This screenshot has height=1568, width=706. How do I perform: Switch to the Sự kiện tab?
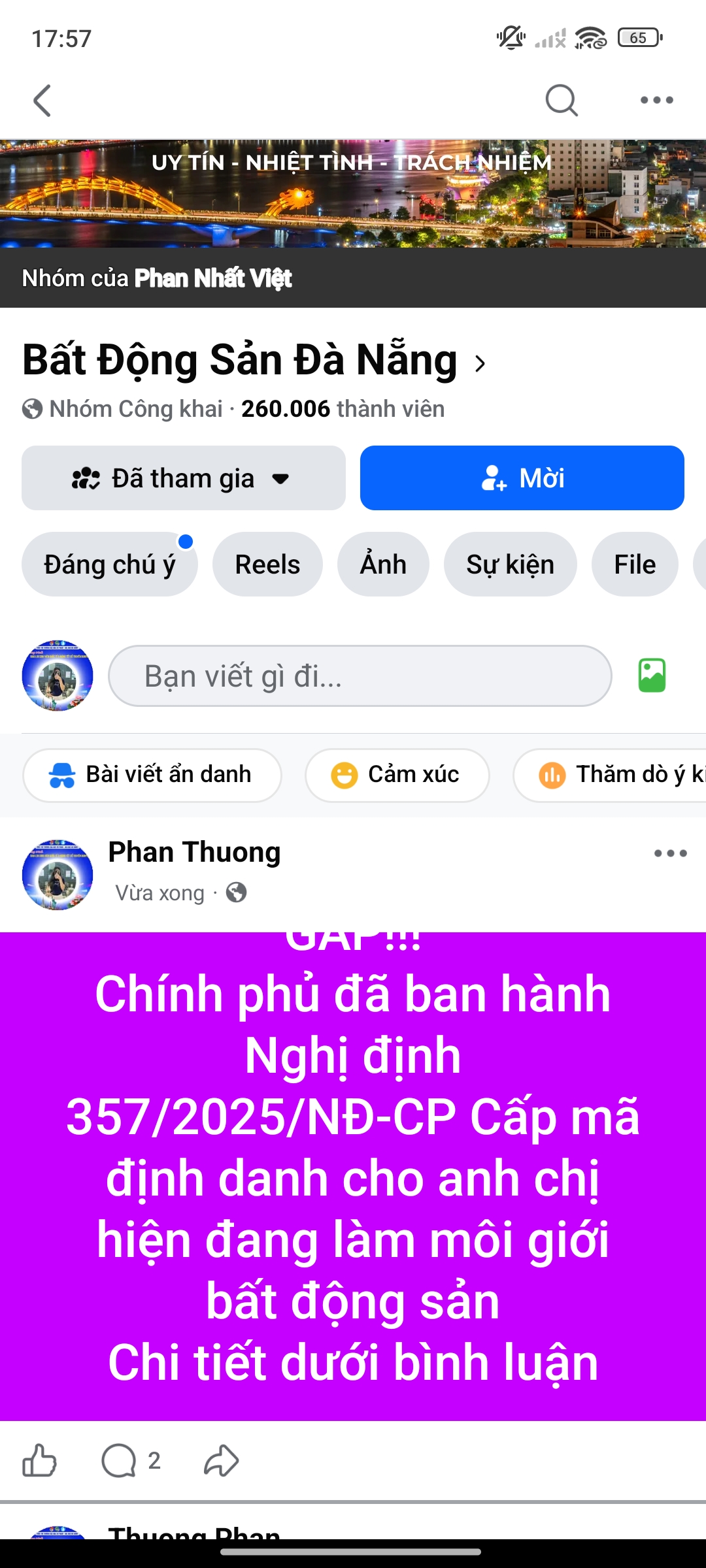click(510, 564)
